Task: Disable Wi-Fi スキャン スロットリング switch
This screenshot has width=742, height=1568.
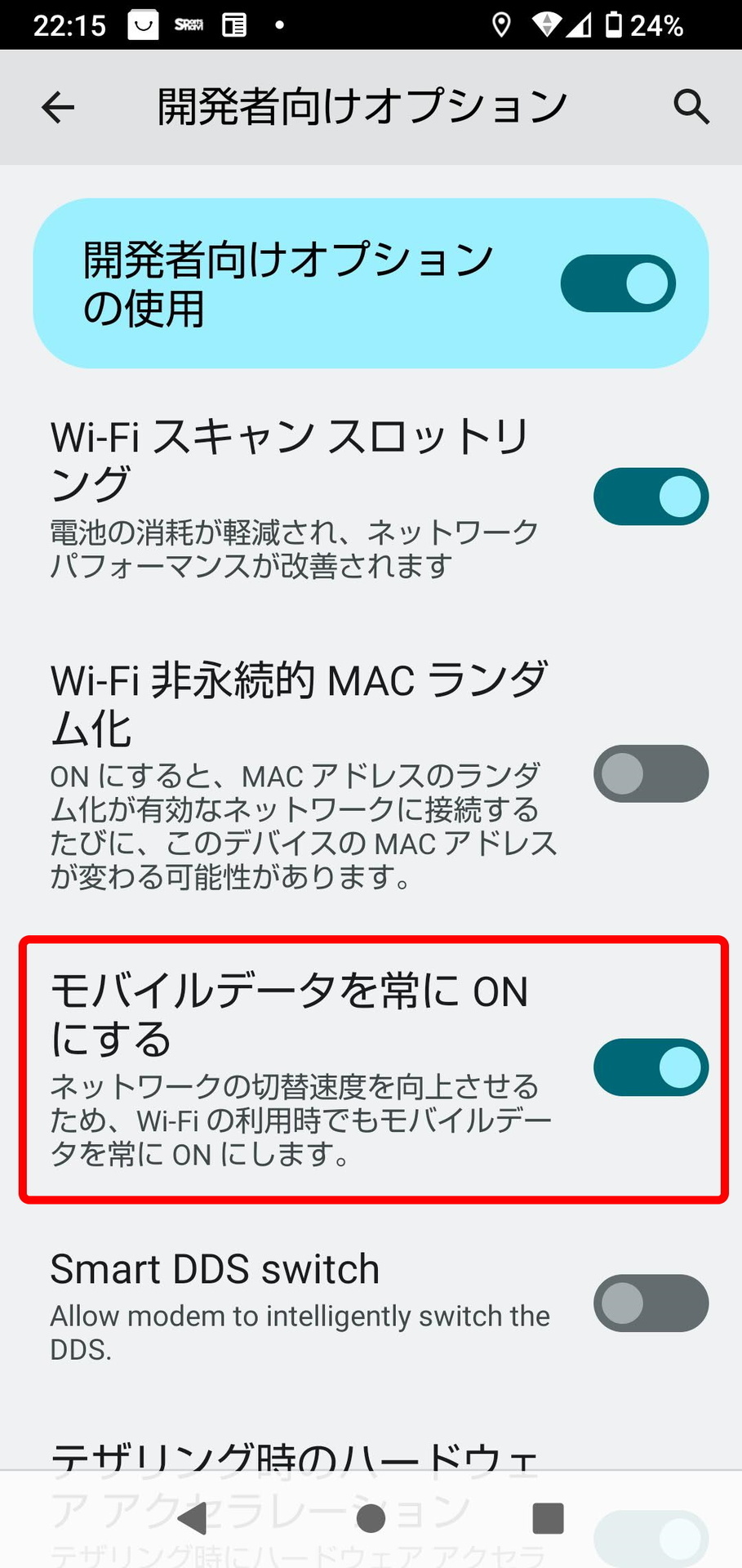Action: [651, 497]
